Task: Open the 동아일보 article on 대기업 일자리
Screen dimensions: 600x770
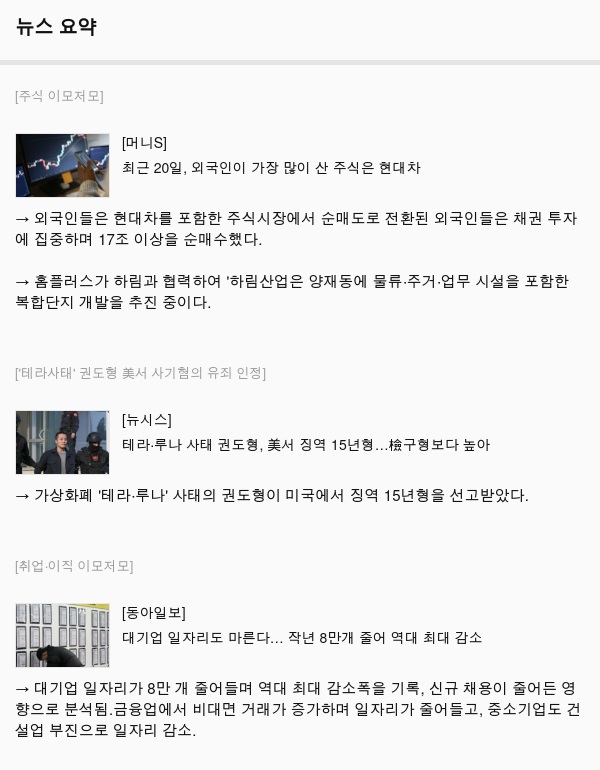Action: click(x=301, y=637)
